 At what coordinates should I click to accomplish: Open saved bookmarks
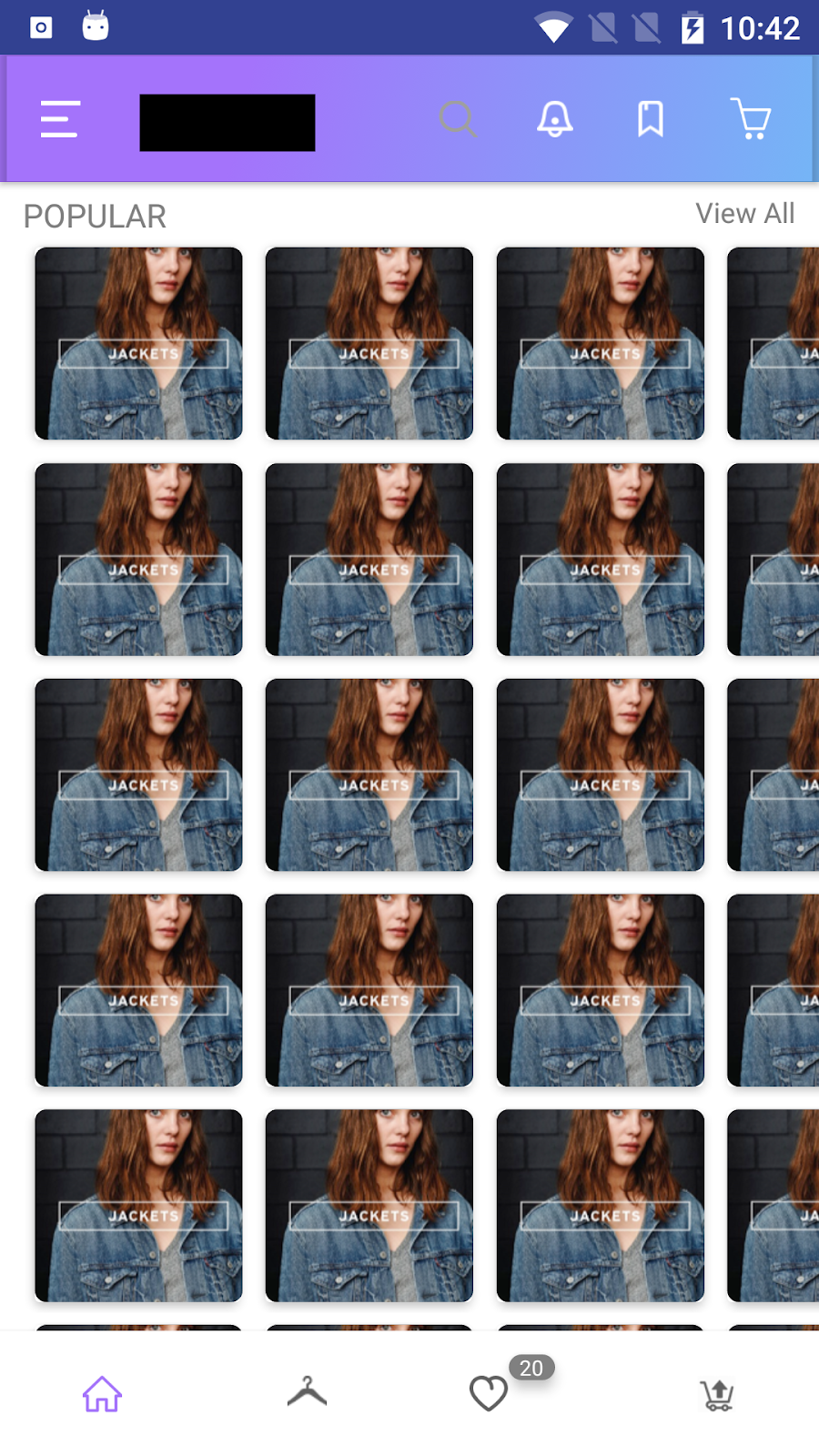(x=650, y=119)
